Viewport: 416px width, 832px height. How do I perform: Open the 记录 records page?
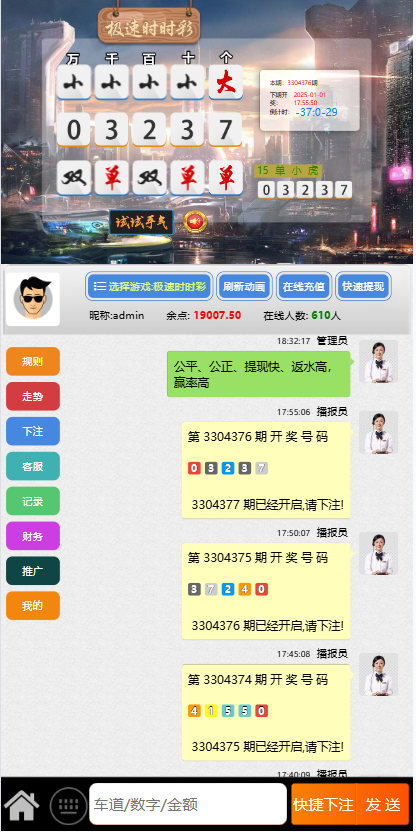click(33, 501)
